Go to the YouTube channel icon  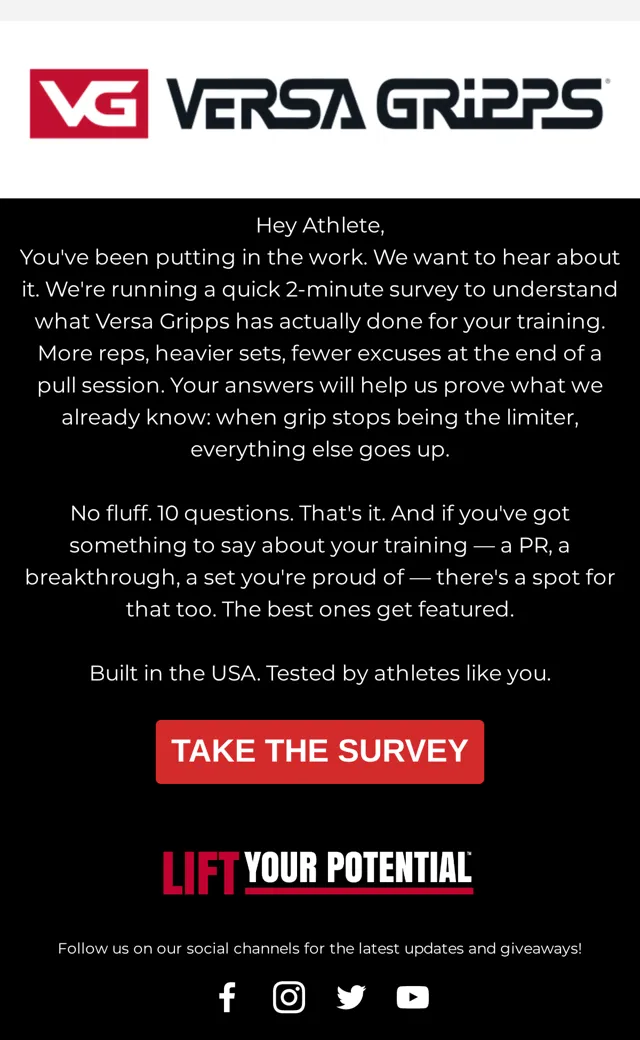point(413,997)
